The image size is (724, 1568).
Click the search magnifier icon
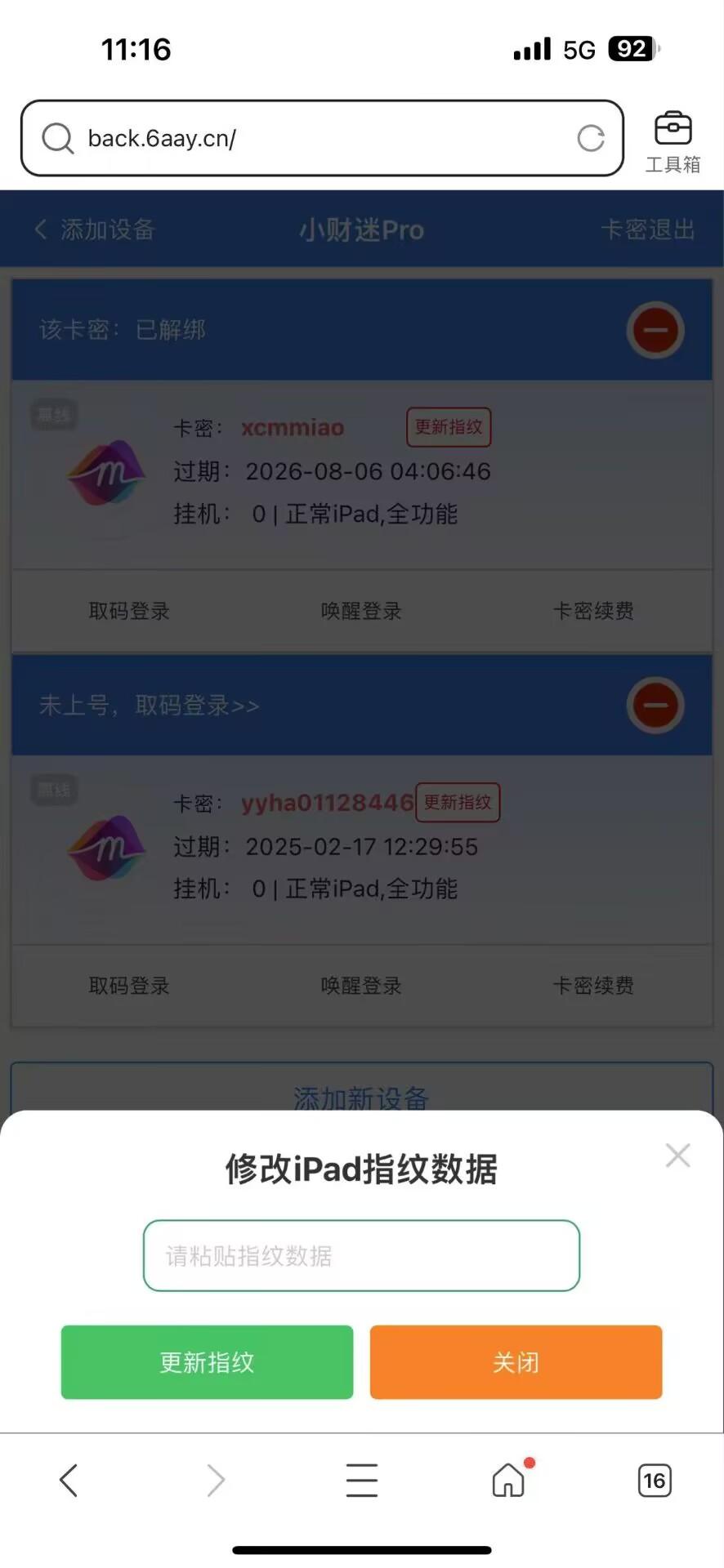click(x=56, y=138)
